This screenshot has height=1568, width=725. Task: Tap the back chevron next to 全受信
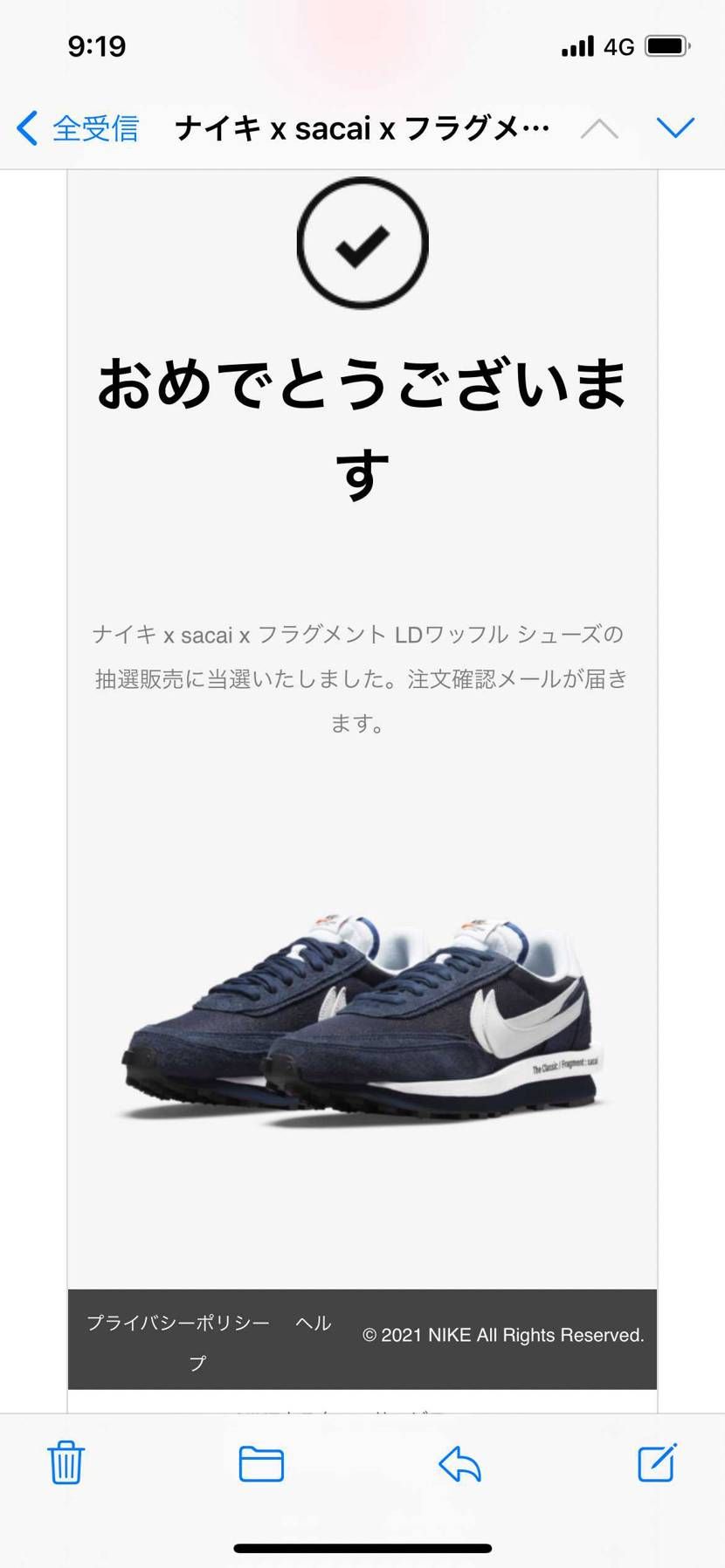(x=26, y=127)
